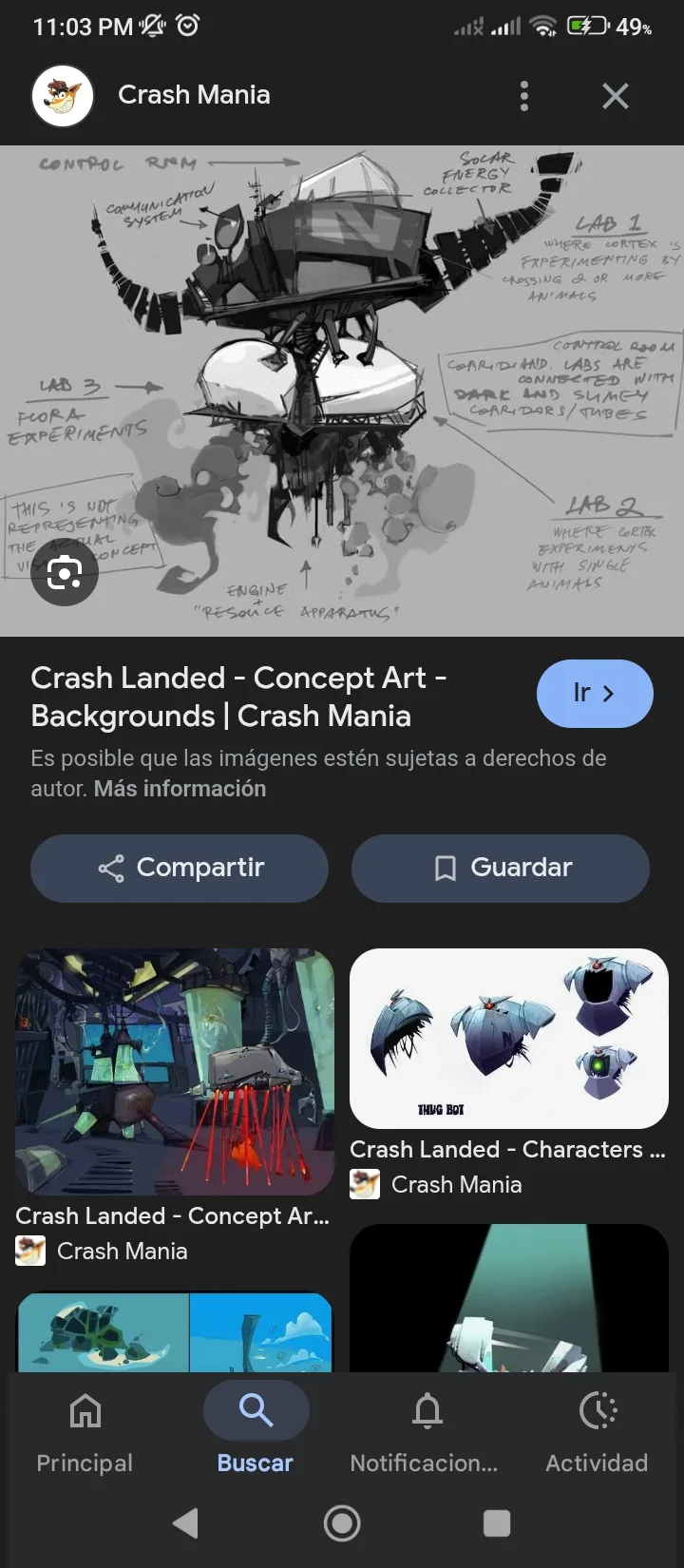Open the Thug Bot characters thumbnail

click(509, 1039)
